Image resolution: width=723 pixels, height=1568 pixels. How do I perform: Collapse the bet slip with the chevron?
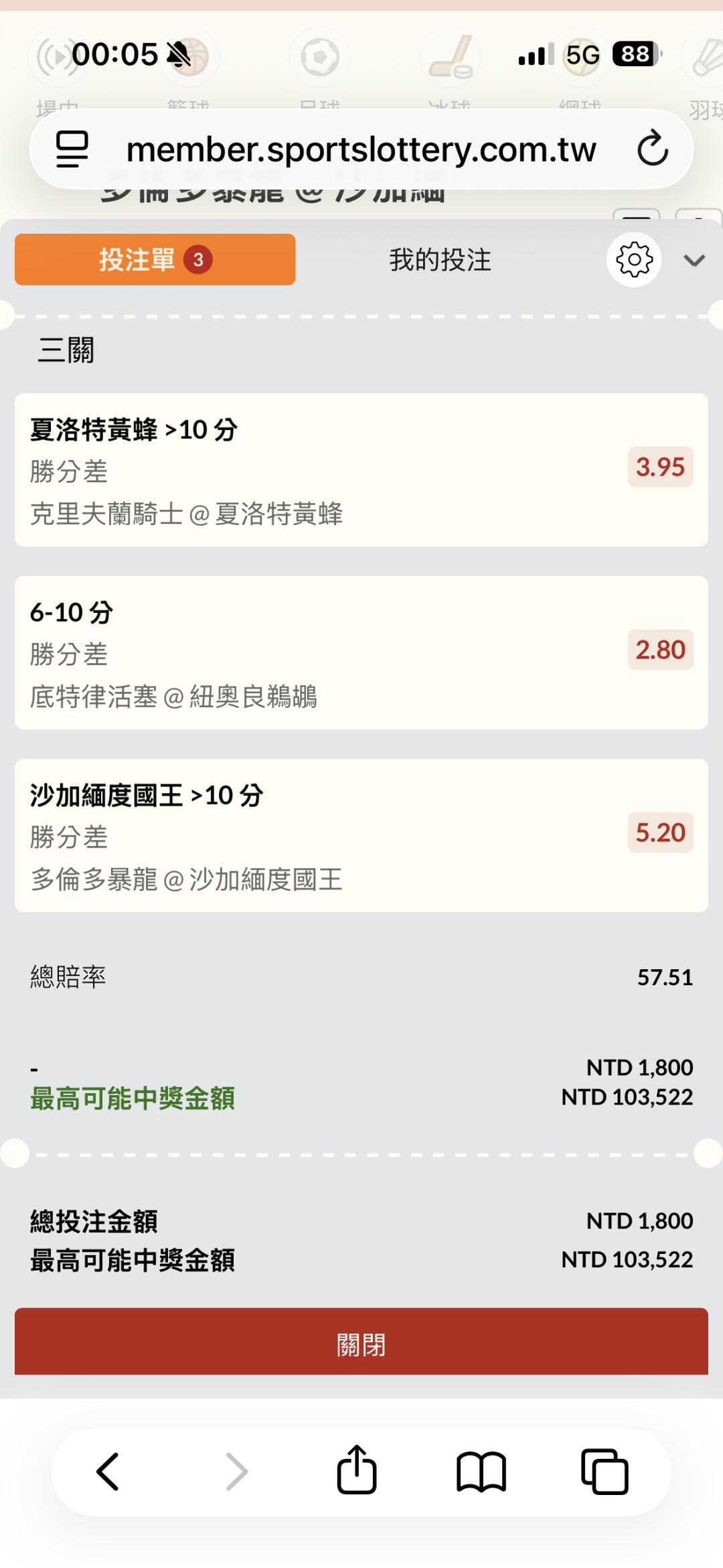(694, 261)
